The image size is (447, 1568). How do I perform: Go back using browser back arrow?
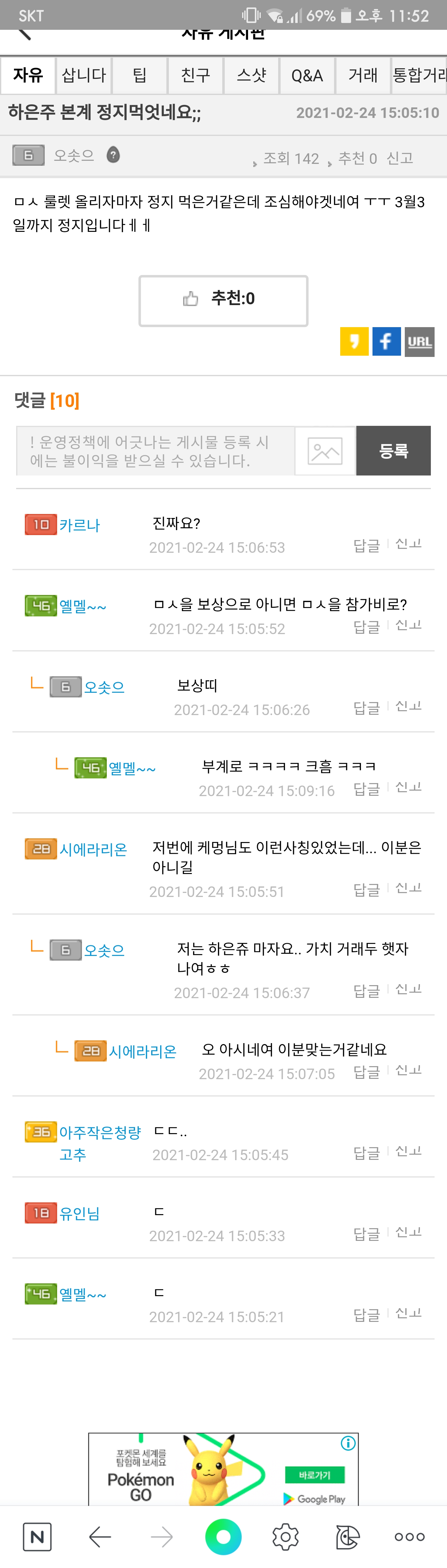coord(100,1538)
